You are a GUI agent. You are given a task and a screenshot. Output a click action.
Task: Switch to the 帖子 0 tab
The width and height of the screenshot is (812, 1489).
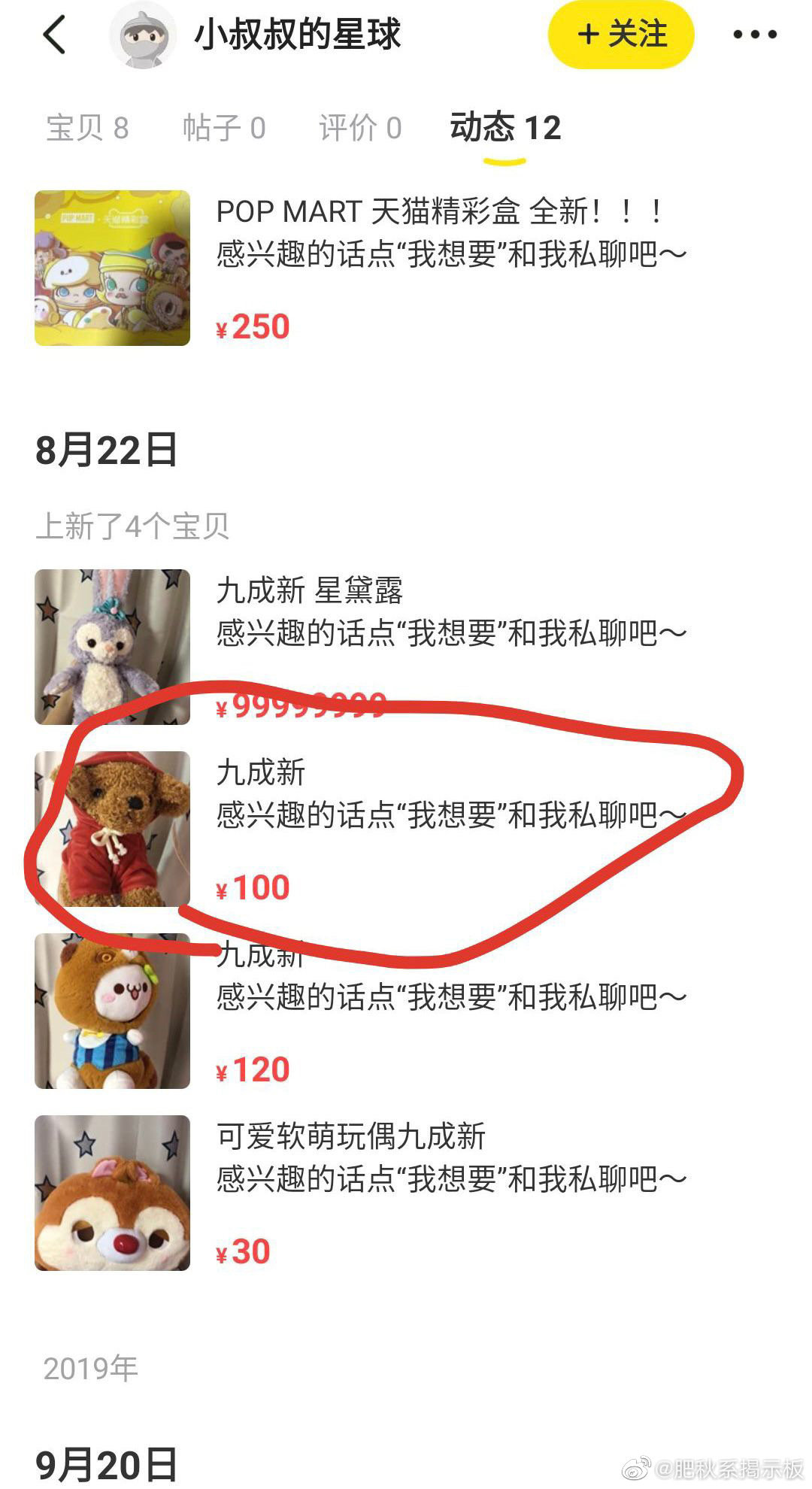(224, 128)
